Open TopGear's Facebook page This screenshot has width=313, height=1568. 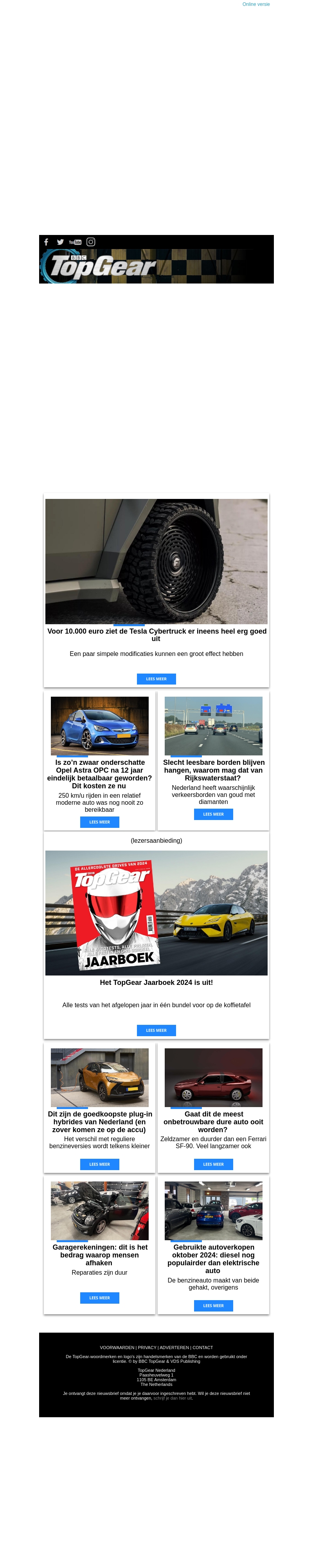click(46, 242)
